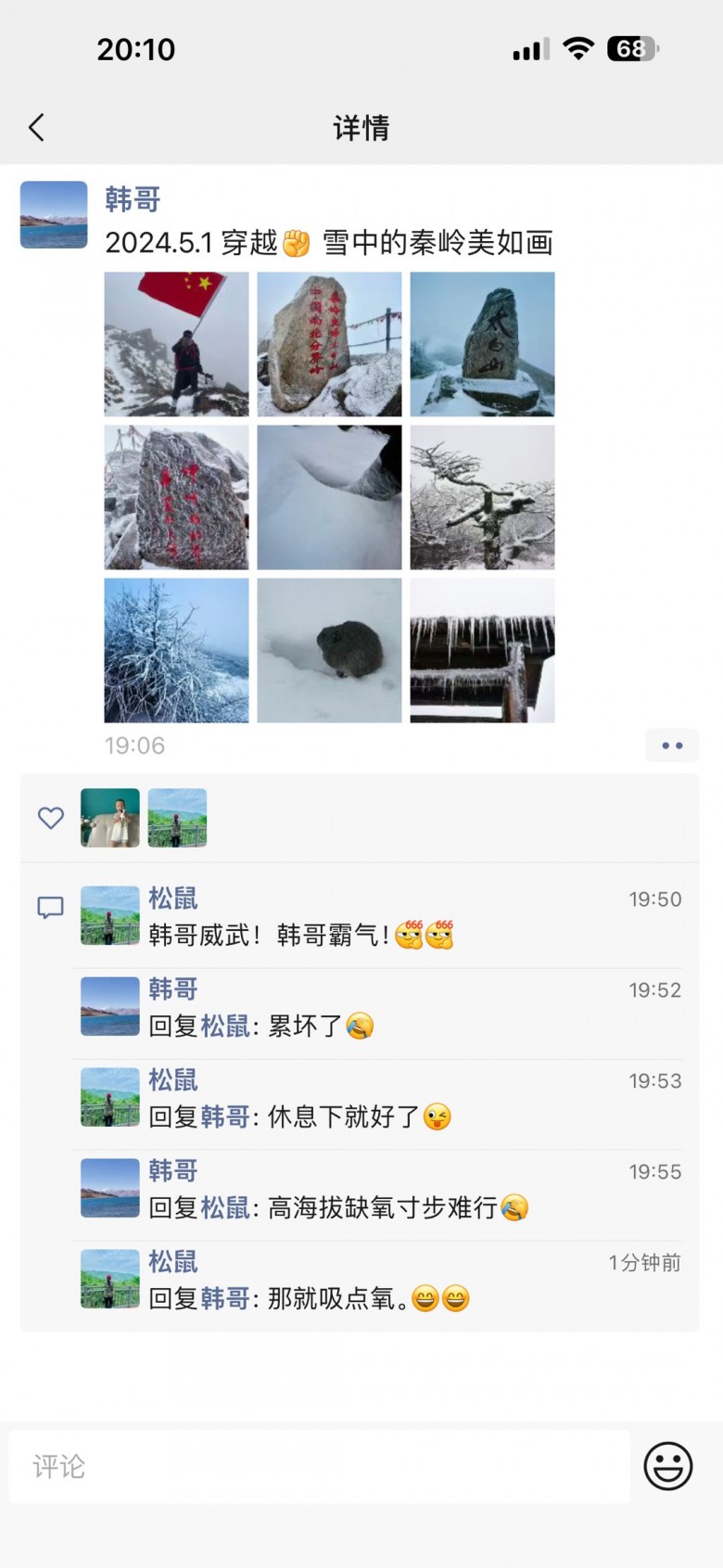Go back from the 详情 page
The width and height of the screenshot is (723, 1568).
[37, 127]
